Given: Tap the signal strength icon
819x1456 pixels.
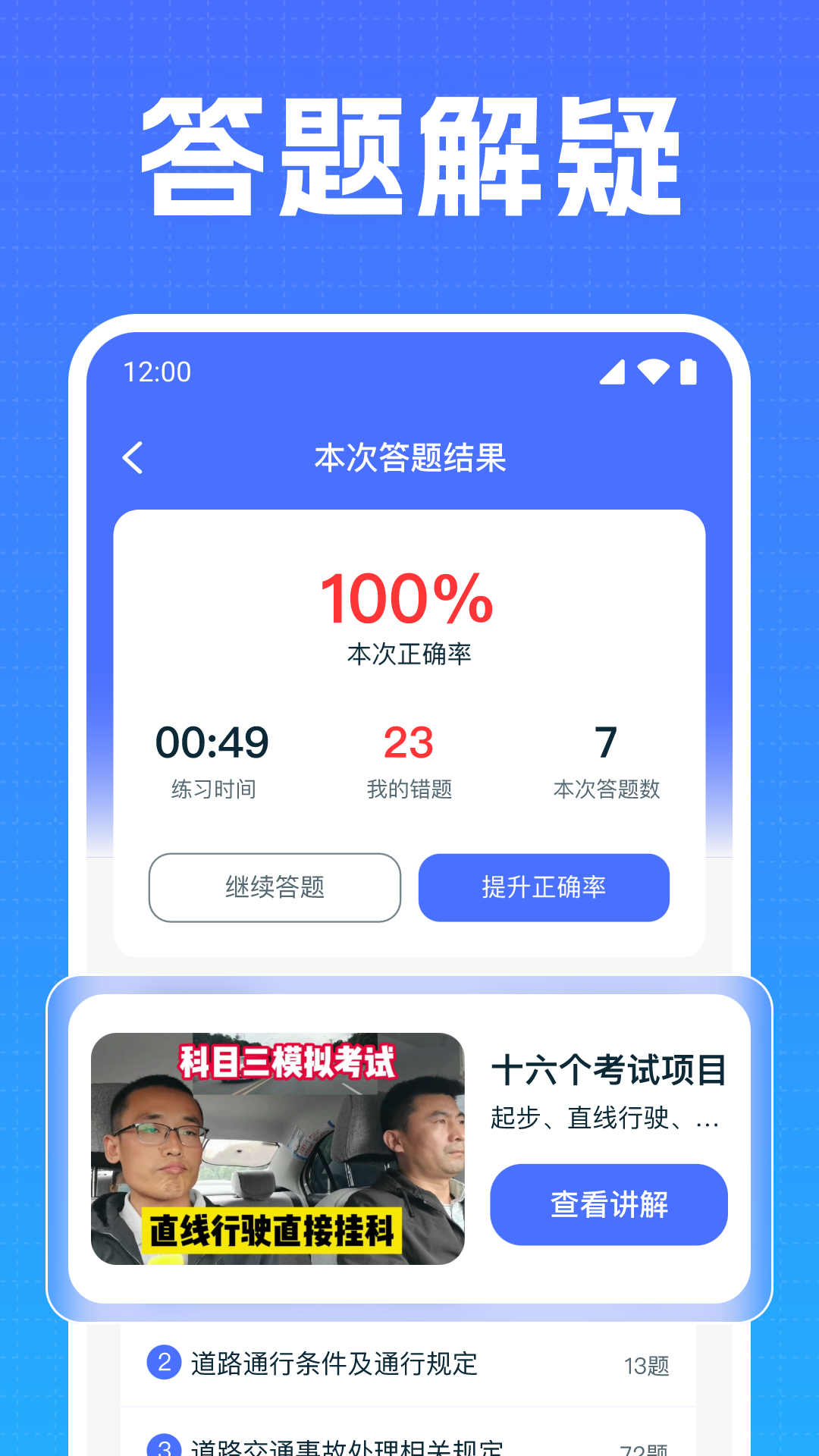Looking at the screenshot, I should point(614,372).
